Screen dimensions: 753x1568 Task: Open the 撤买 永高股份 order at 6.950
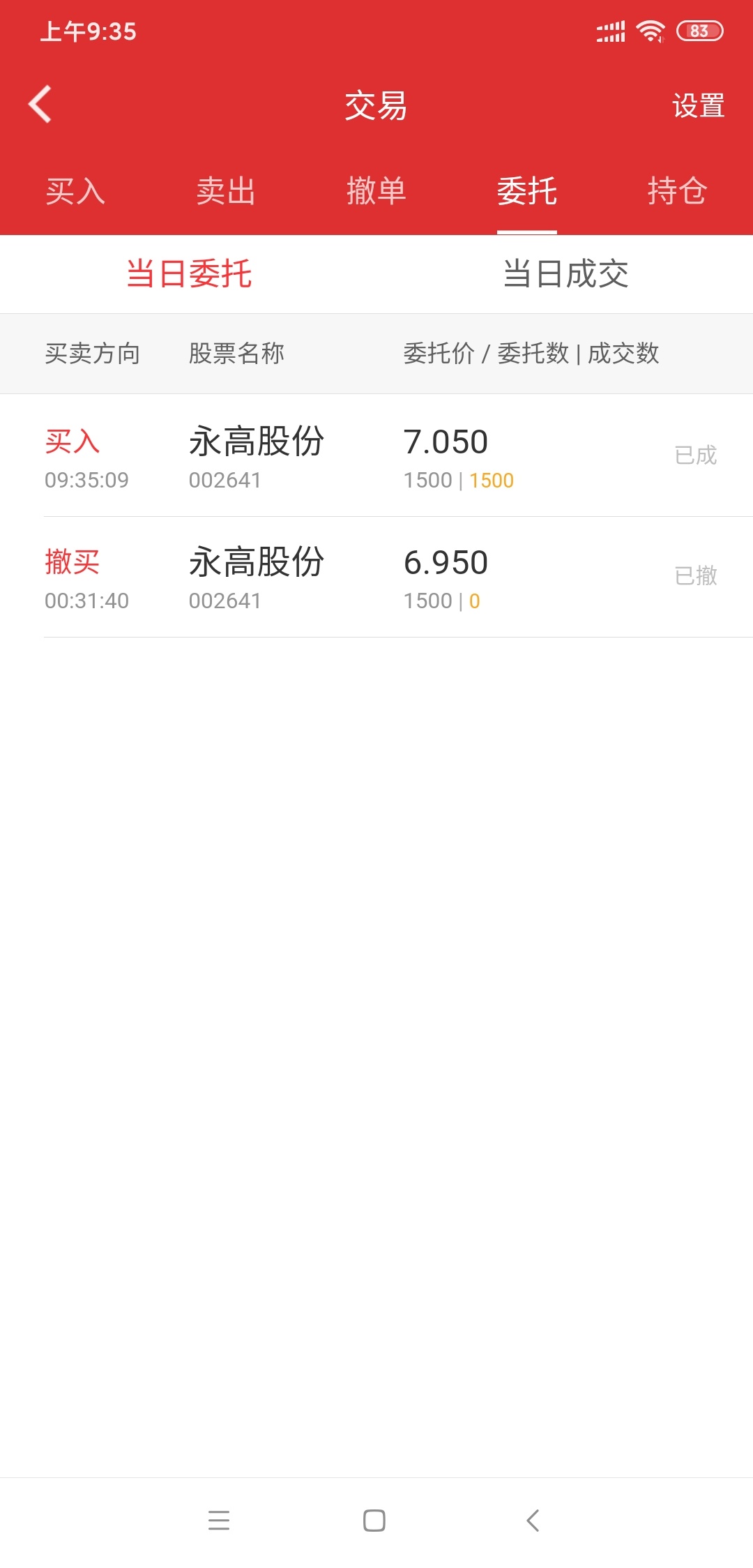[x=376, y=577]
